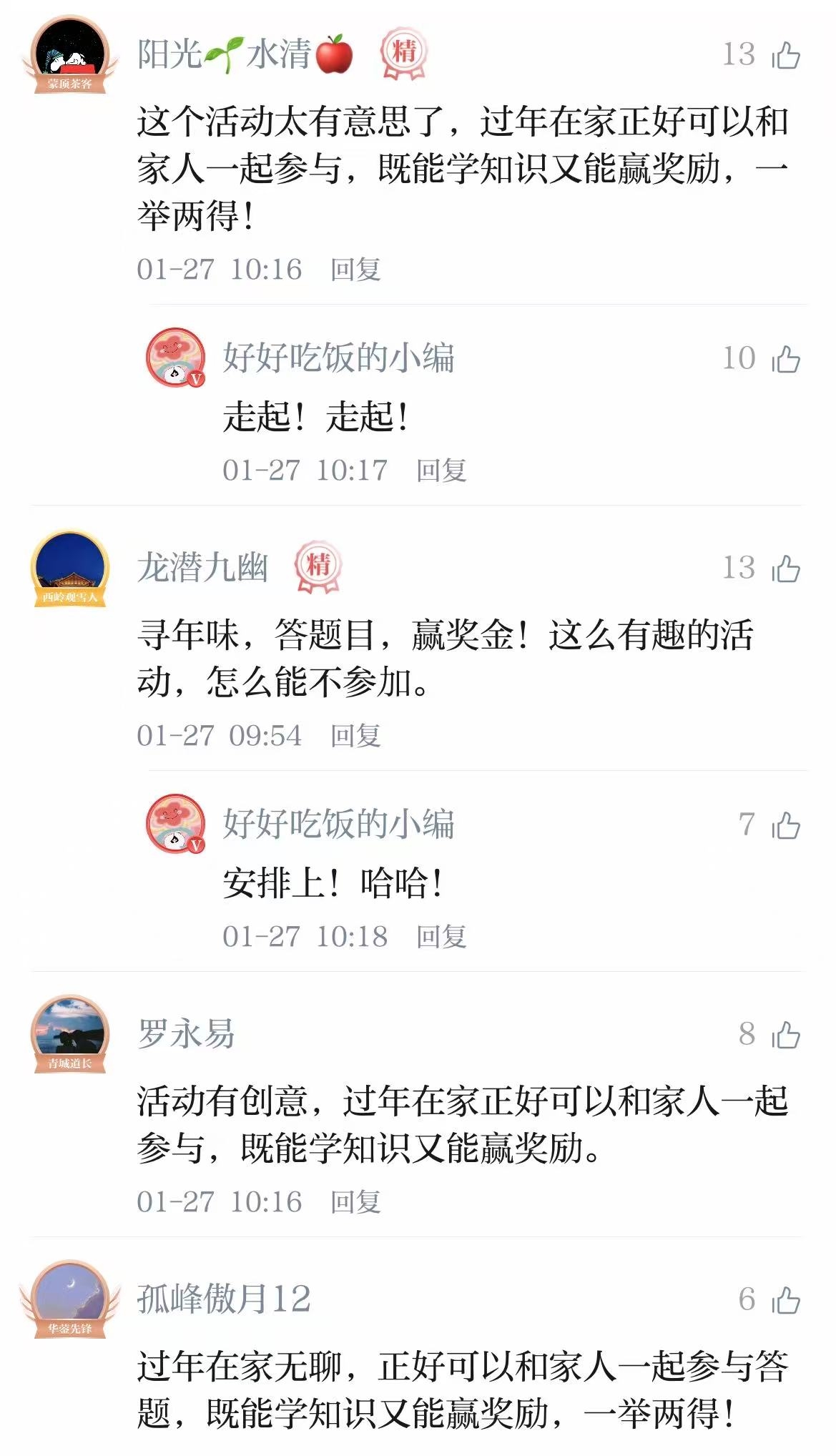Like 龙潜九幽's comment

tap(786, 569)
